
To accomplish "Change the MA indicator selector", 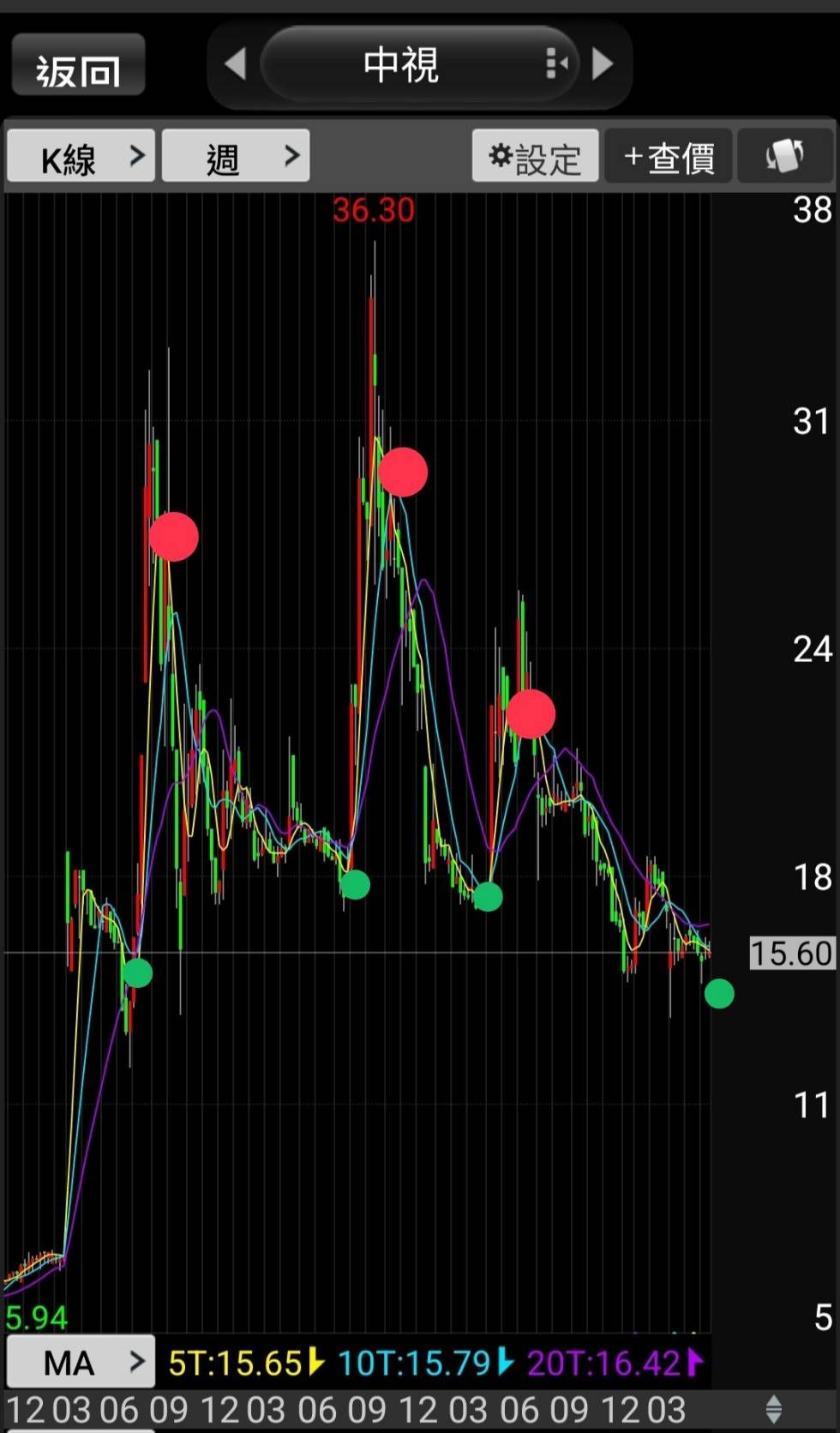I will (81, 1362).
